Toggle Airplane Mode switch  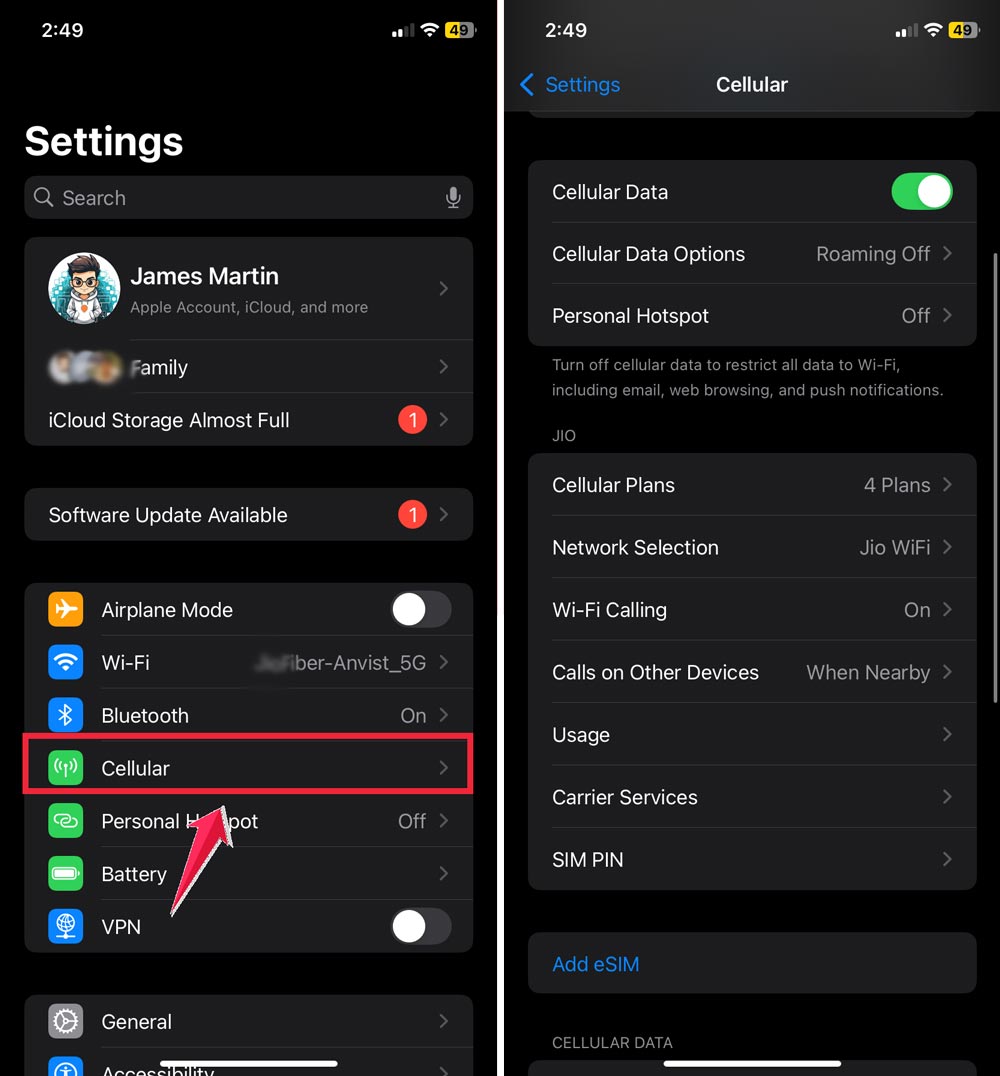point(420,609)
